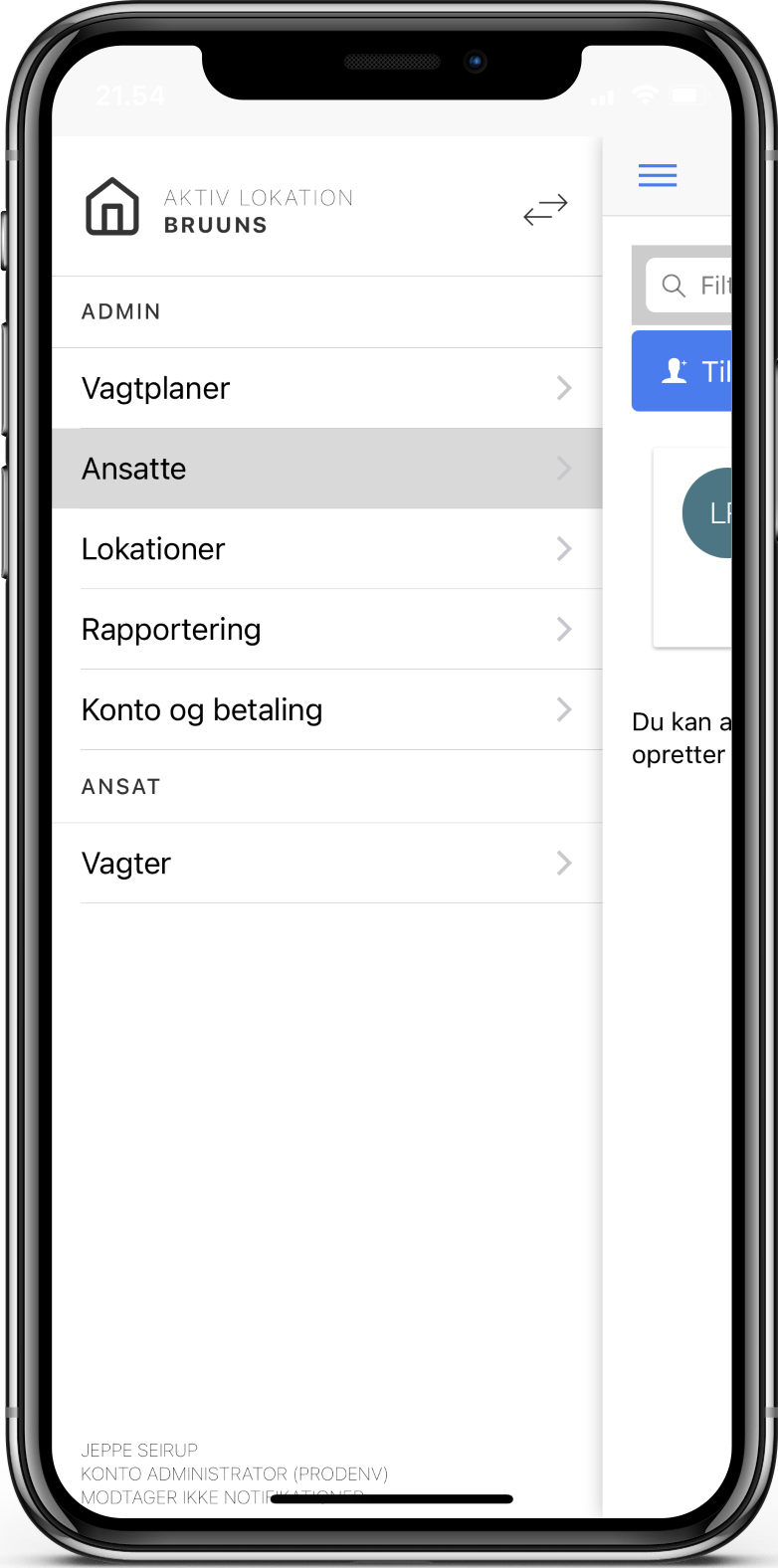
Task: Select the Ansatte menu item
Action: pos(326,469)
